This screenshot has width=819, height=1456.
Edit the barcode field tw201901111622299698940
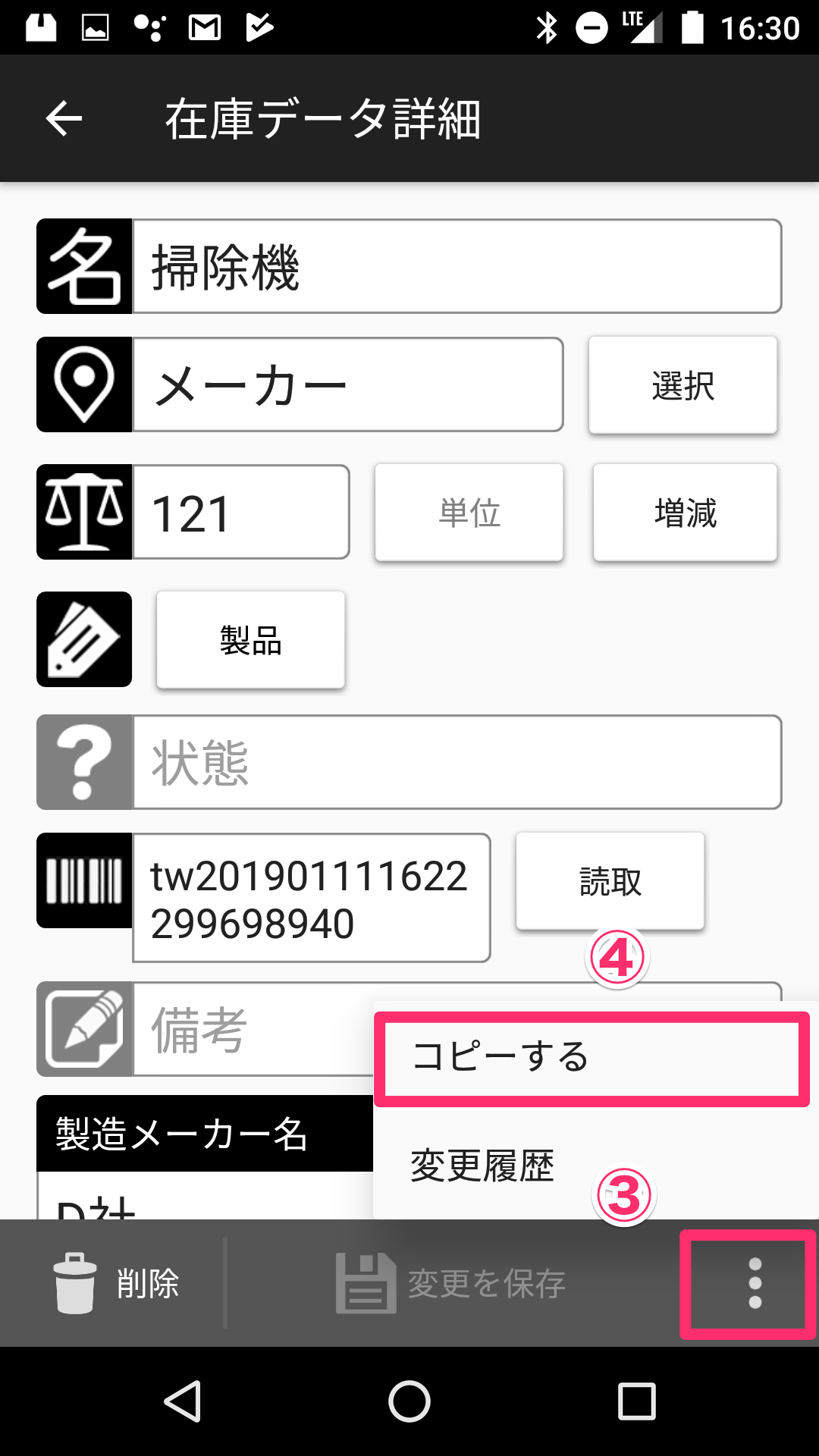coord(312,898)
